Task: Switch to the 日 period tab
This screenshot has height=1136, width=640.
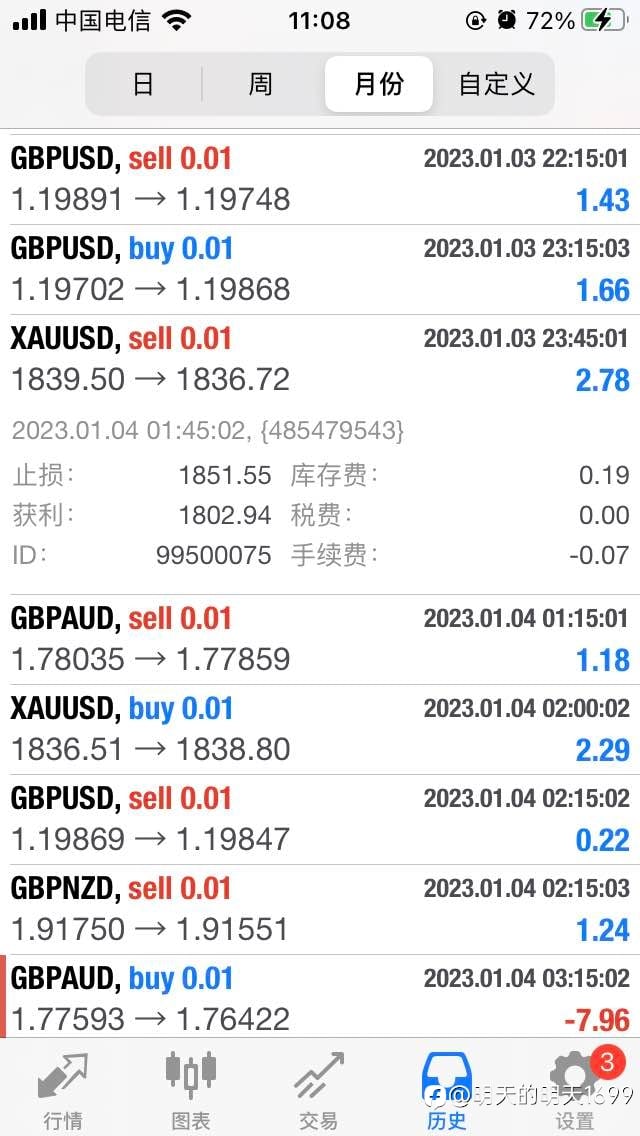Action: [144, 84]
